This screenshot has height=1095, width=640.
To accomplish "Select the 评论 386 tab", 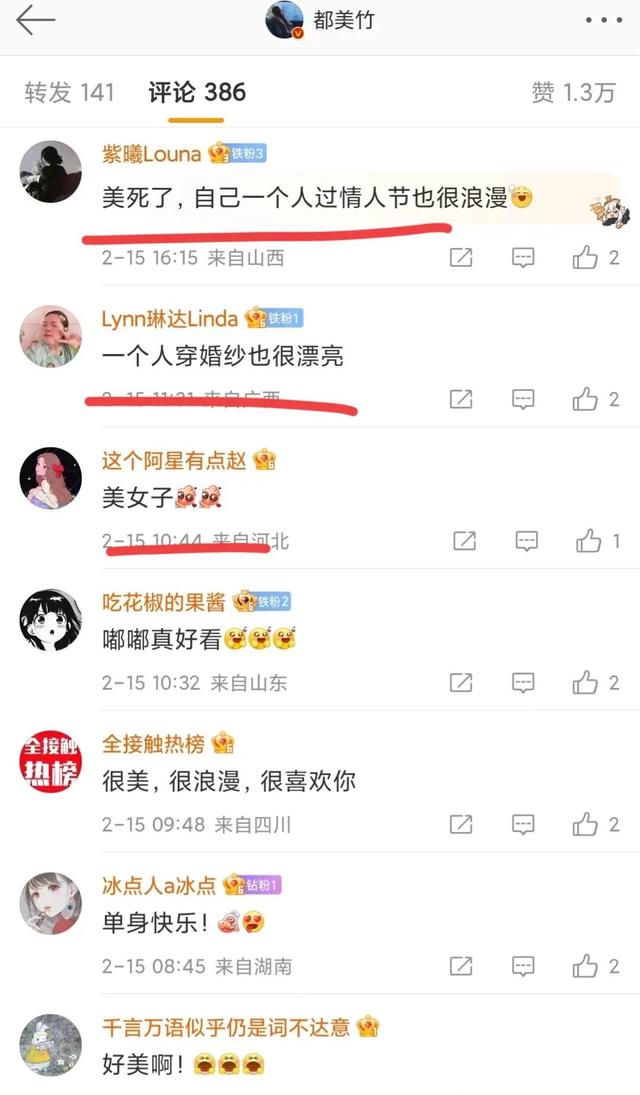I will coord(197,93).
